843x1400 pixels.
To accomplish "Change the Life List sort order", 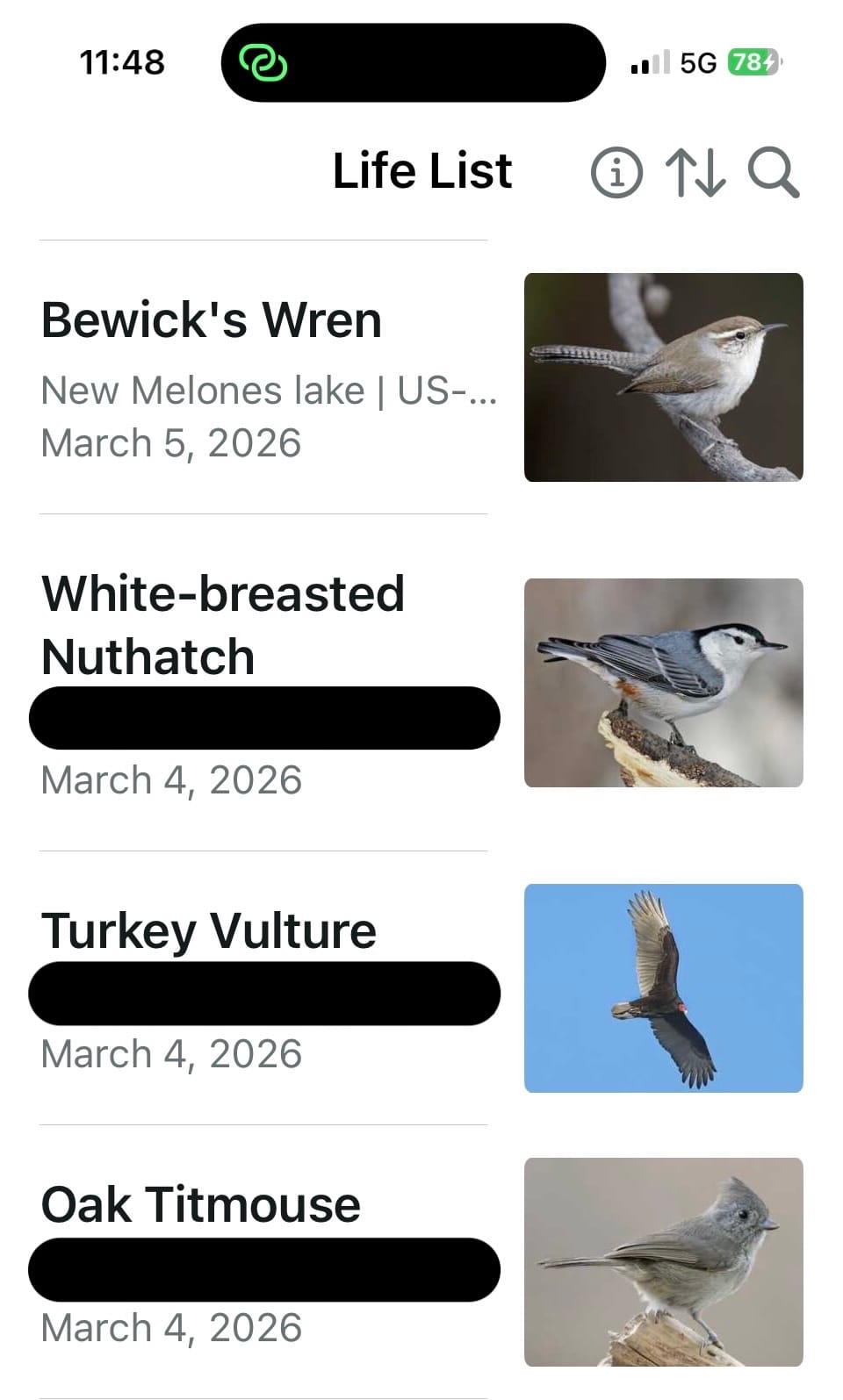I will click(x=695, y=172).
